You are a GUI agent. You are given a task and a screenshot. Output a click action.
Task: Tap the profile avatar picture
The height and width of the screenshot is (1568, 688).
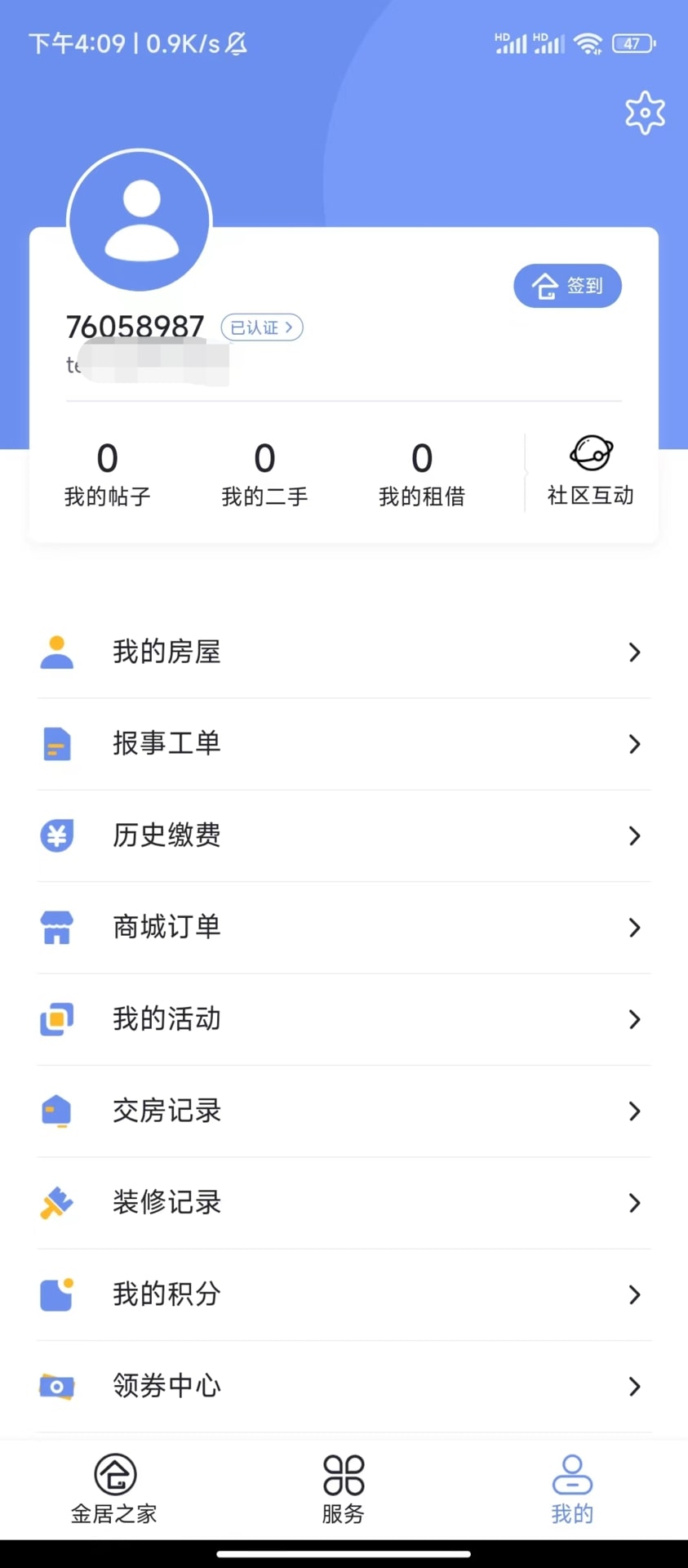coord(140,220)
